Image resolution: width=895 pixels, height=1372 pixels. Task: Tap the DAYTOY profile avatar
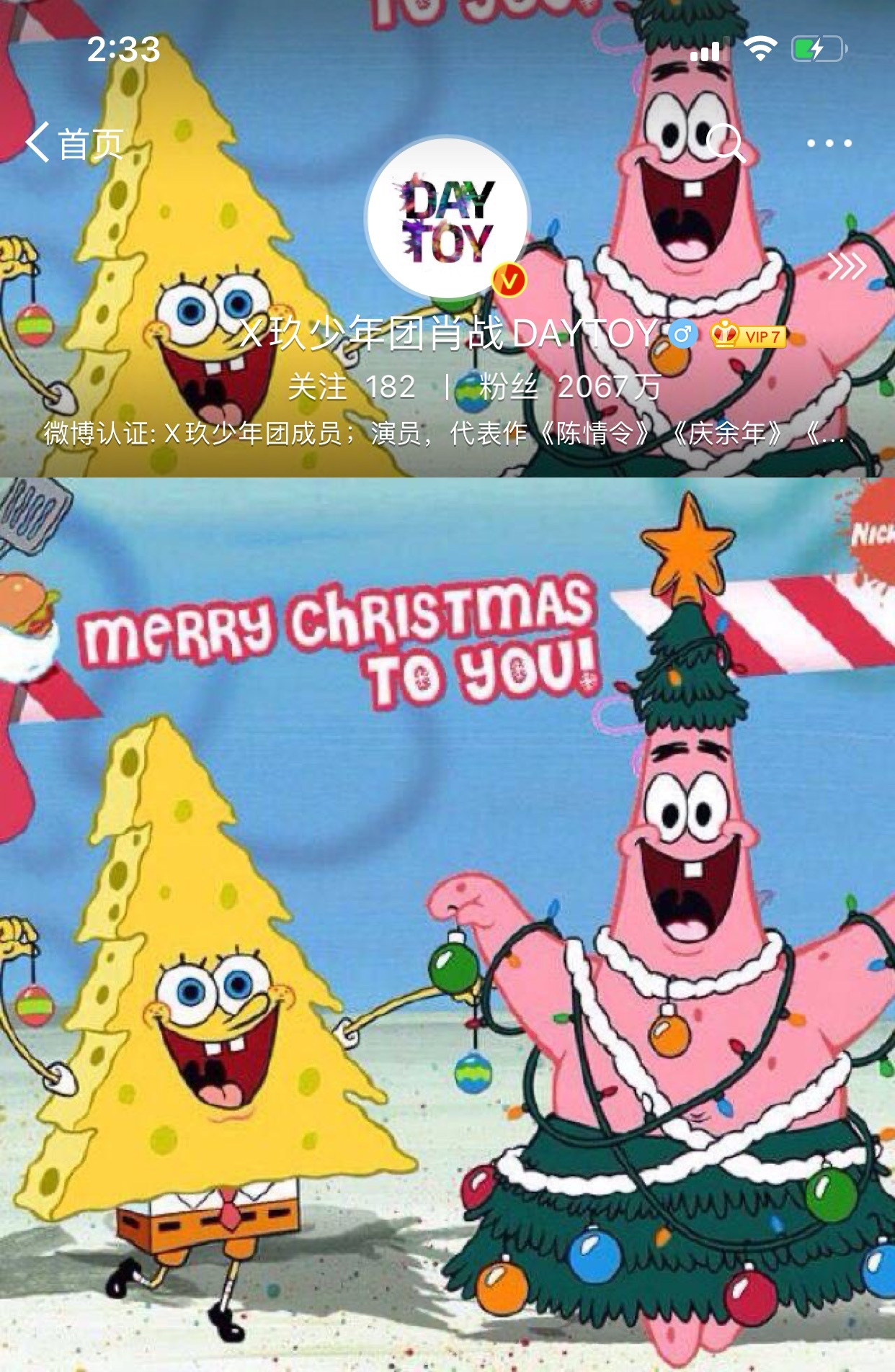click(447, 218)
